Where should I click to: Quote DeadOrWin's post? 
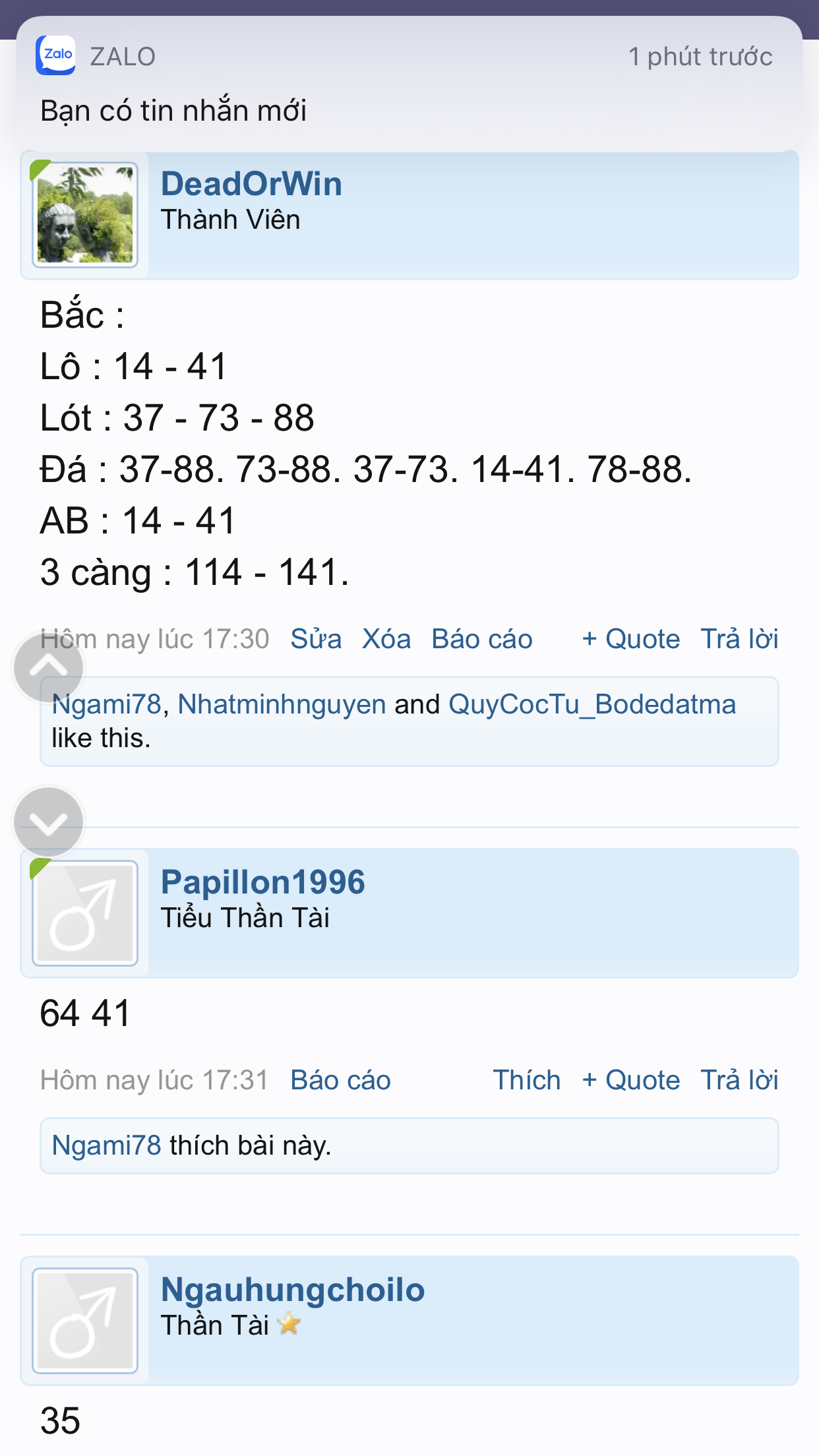point(631,639)
